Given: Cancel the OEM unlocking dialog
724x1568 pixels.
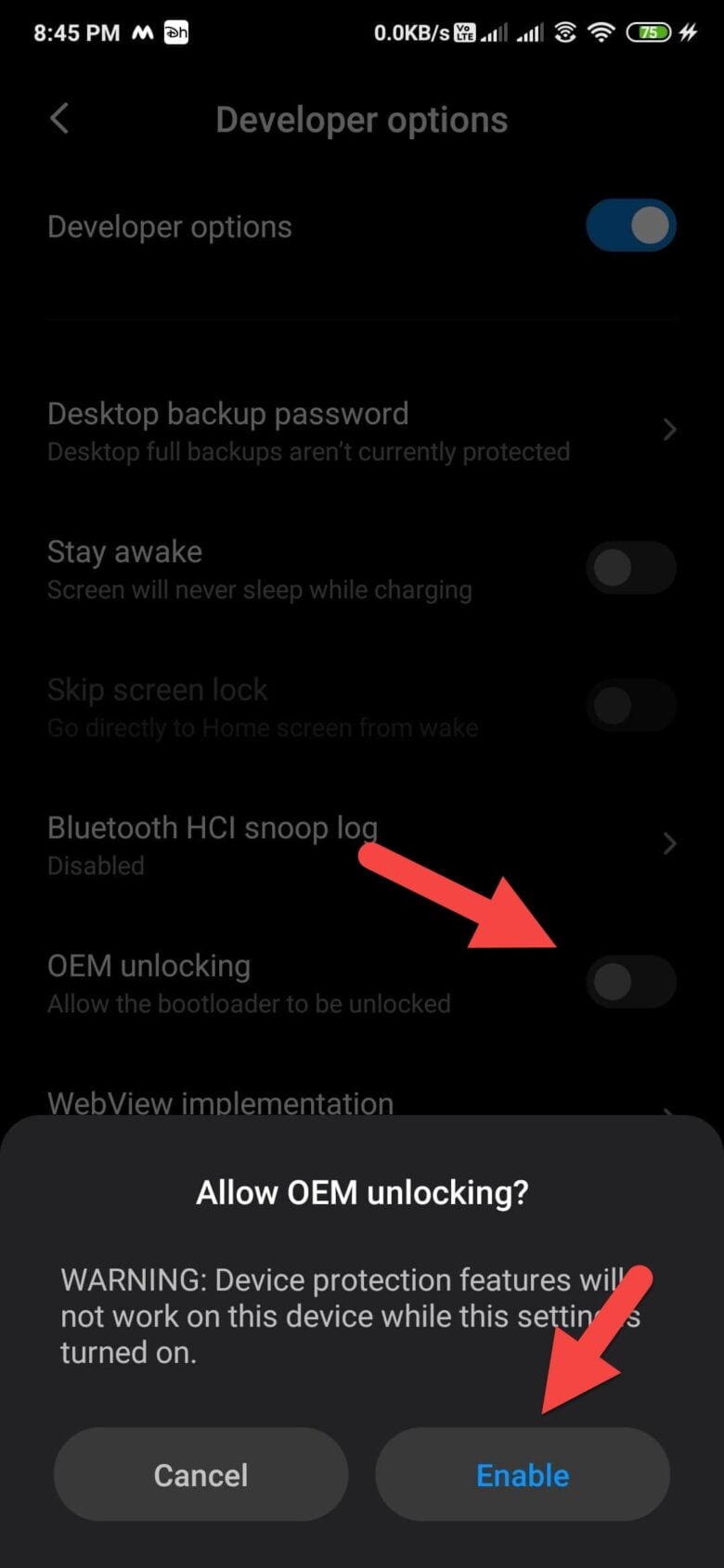Looking at the screenshot, I should (200, 1474).
